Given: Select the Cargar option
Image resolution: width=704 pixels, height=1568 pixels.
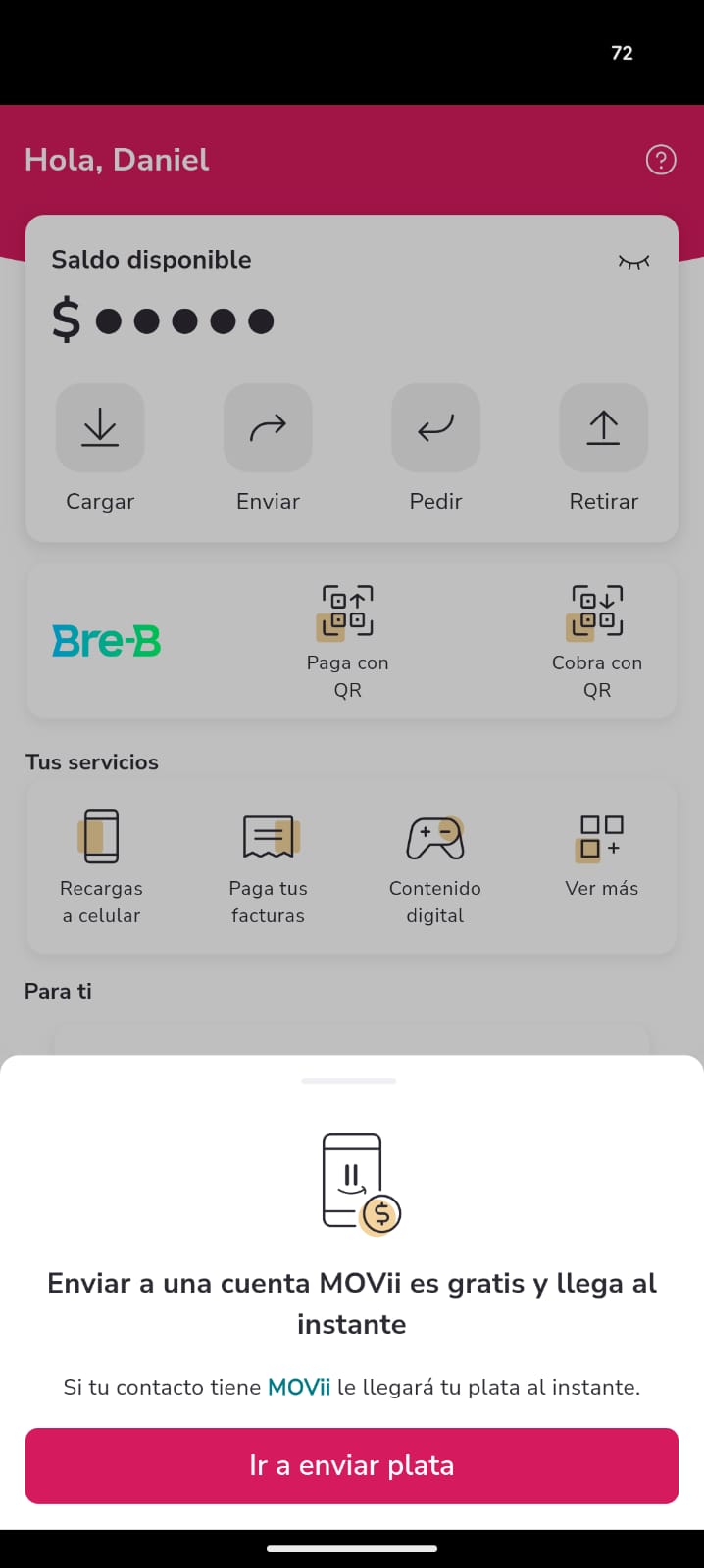Looking at the screenshot, I should pyautogui.click(x=100, y=428).
